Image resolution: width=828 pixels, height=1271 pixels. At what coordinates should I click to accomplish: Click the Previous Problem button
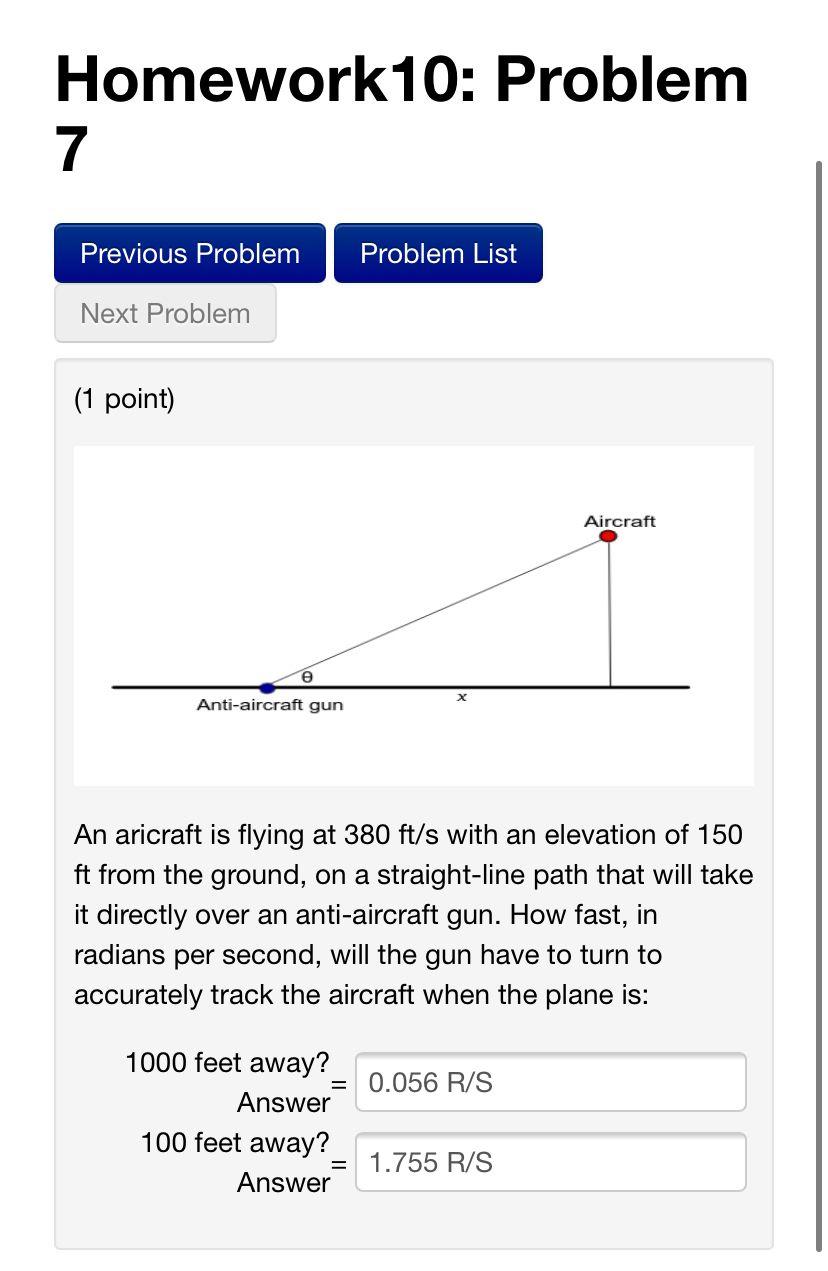tap(189, 253)
